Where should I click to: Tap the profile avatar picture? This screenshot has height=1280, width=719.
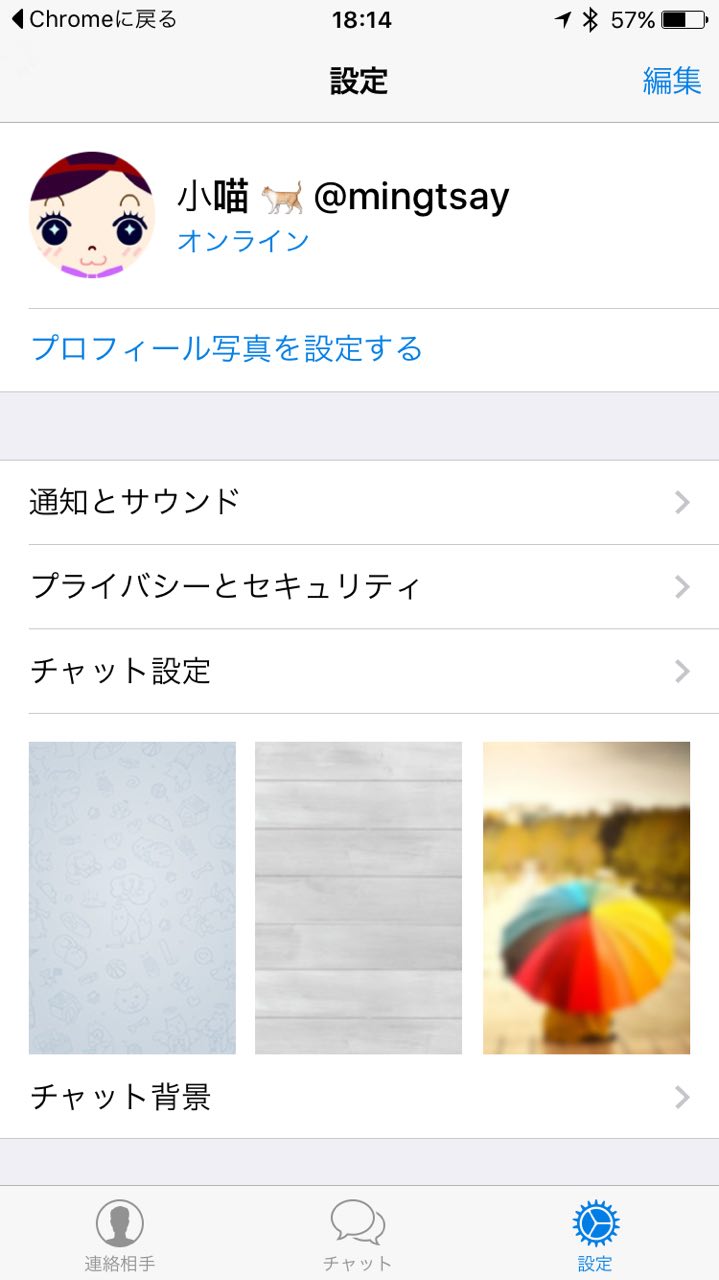pos(92,214)
